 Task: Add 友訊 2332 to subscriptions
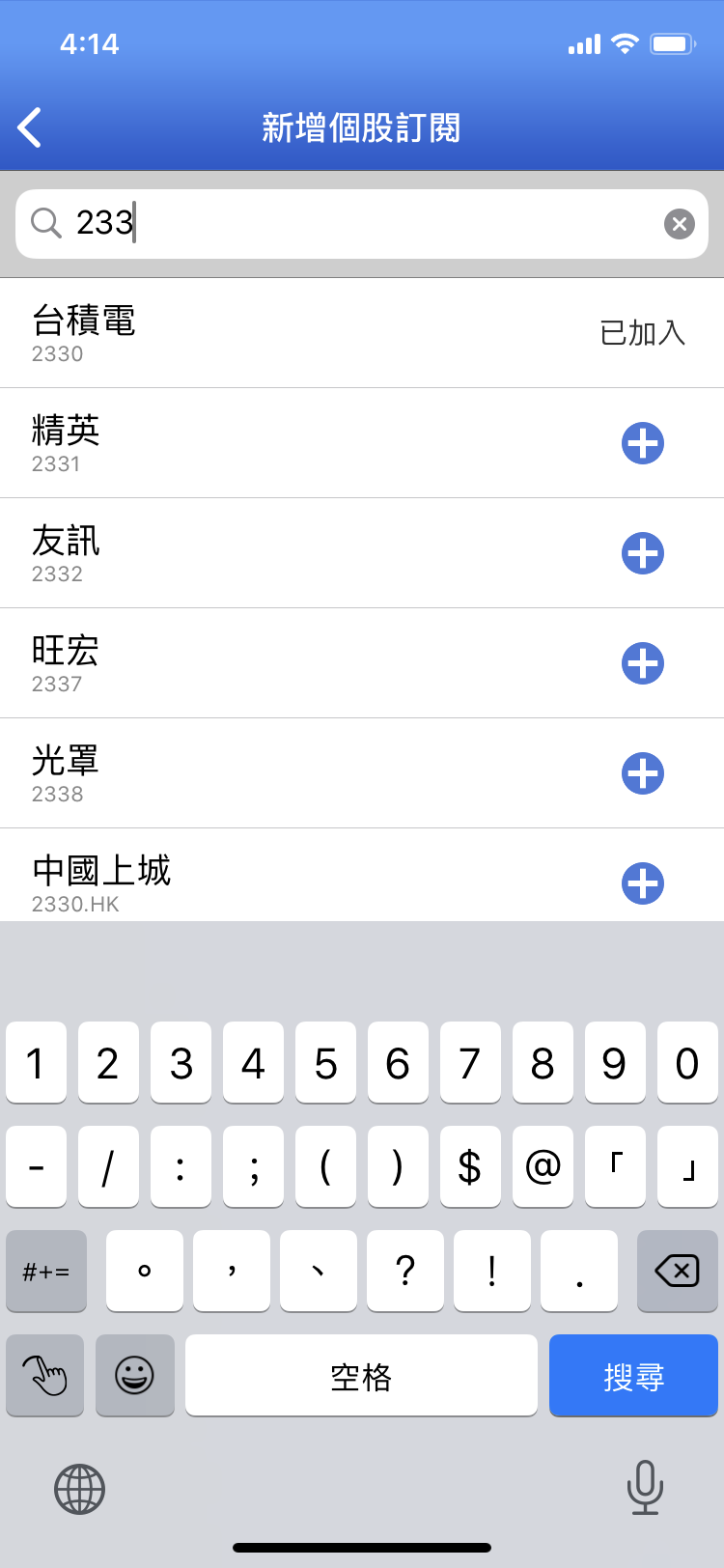[642, 553]
